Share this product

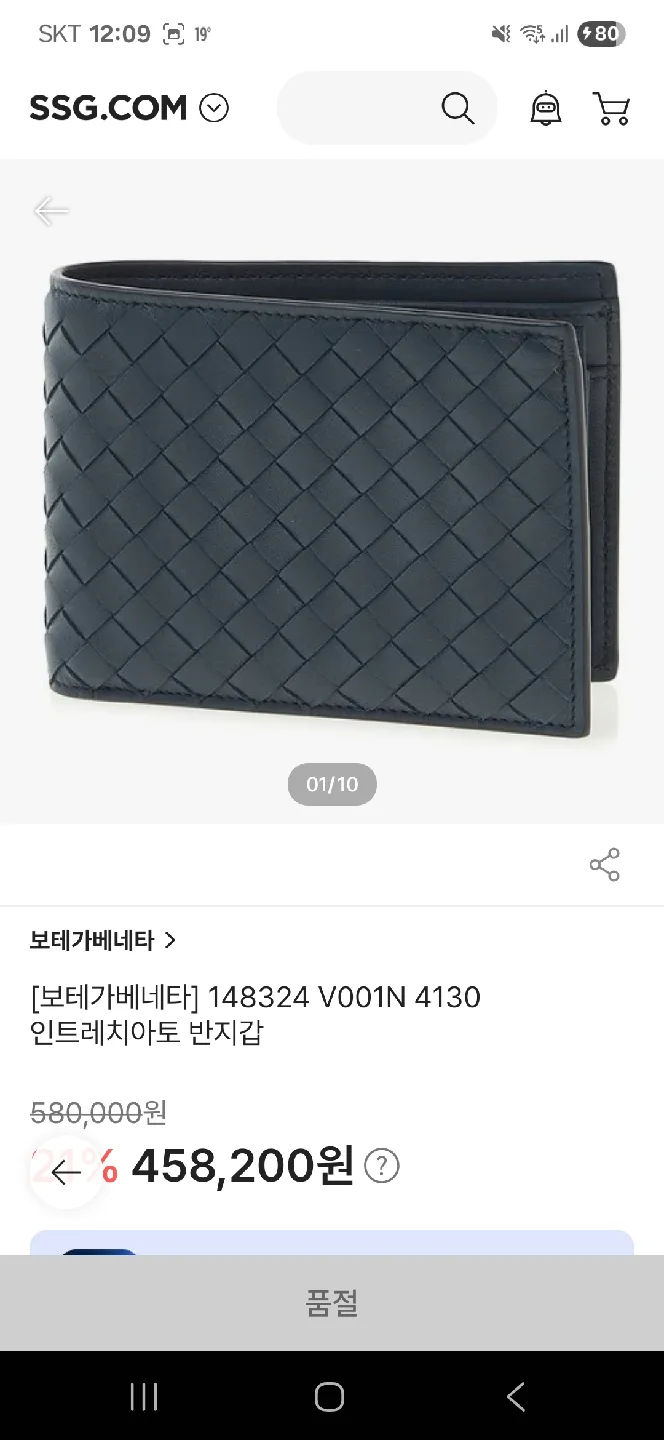click(604, 865)
